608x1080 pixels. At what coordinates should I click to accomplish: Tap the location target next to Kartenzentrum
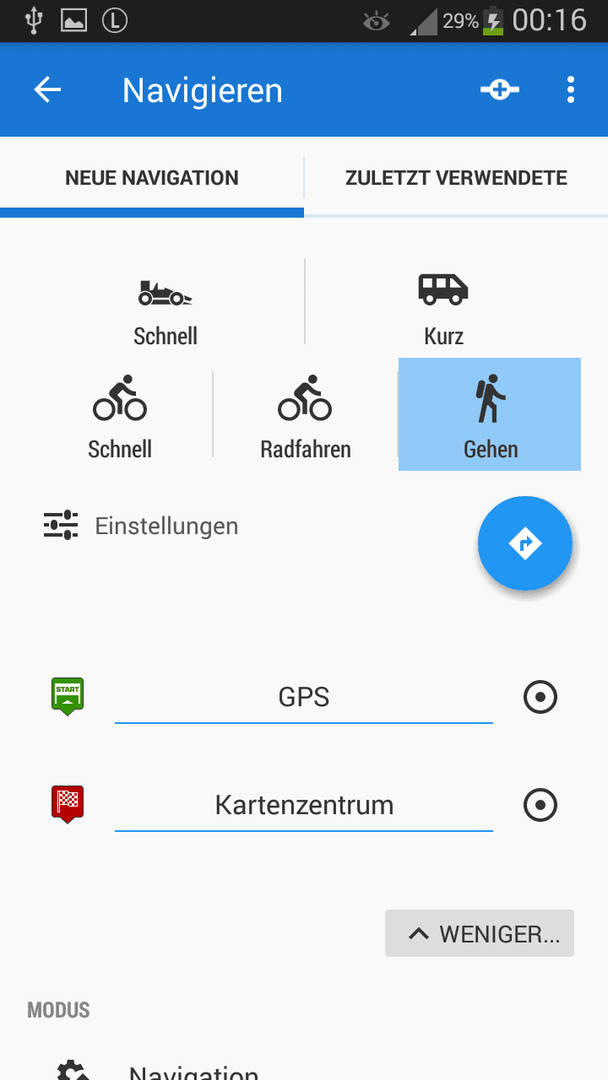click(x=540, y=805)
